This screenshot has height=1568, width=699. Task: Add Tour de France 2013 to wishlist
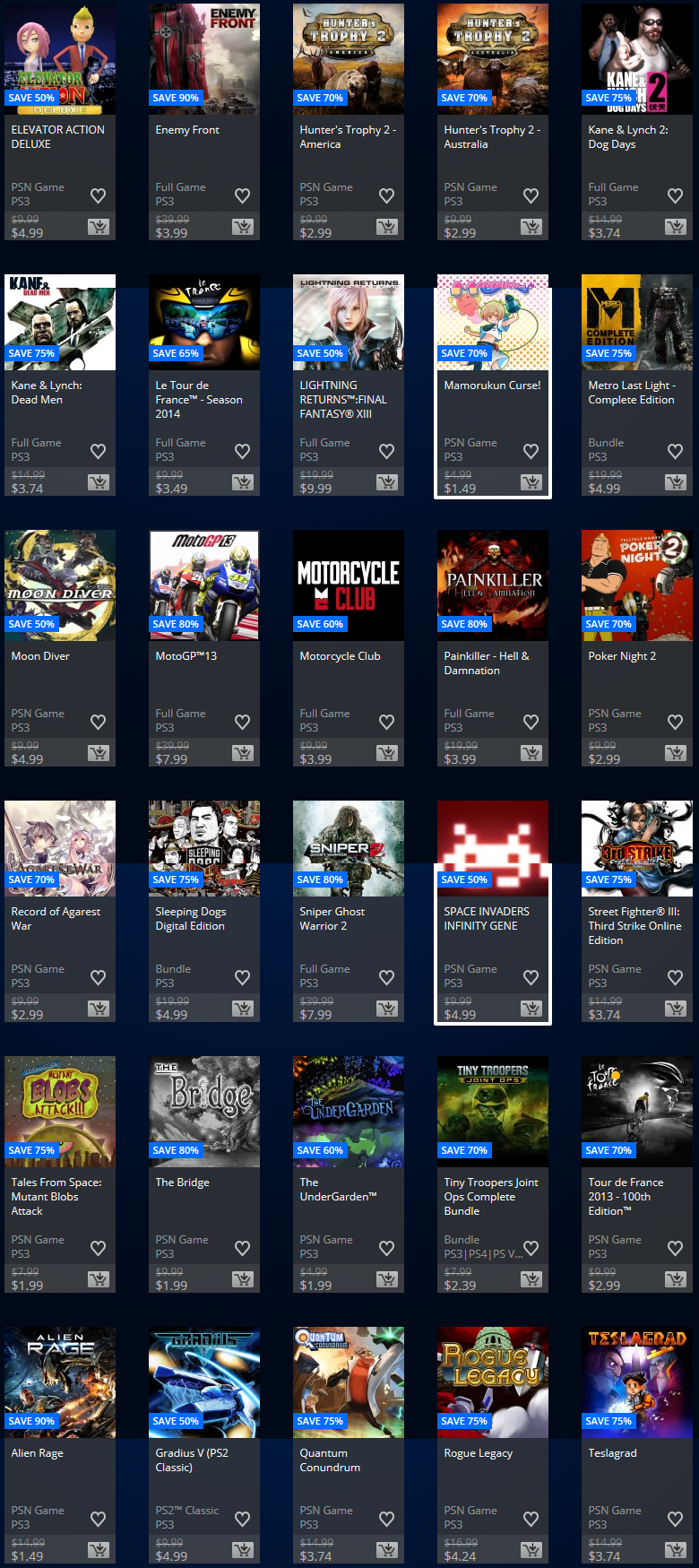coord(675,1248)
